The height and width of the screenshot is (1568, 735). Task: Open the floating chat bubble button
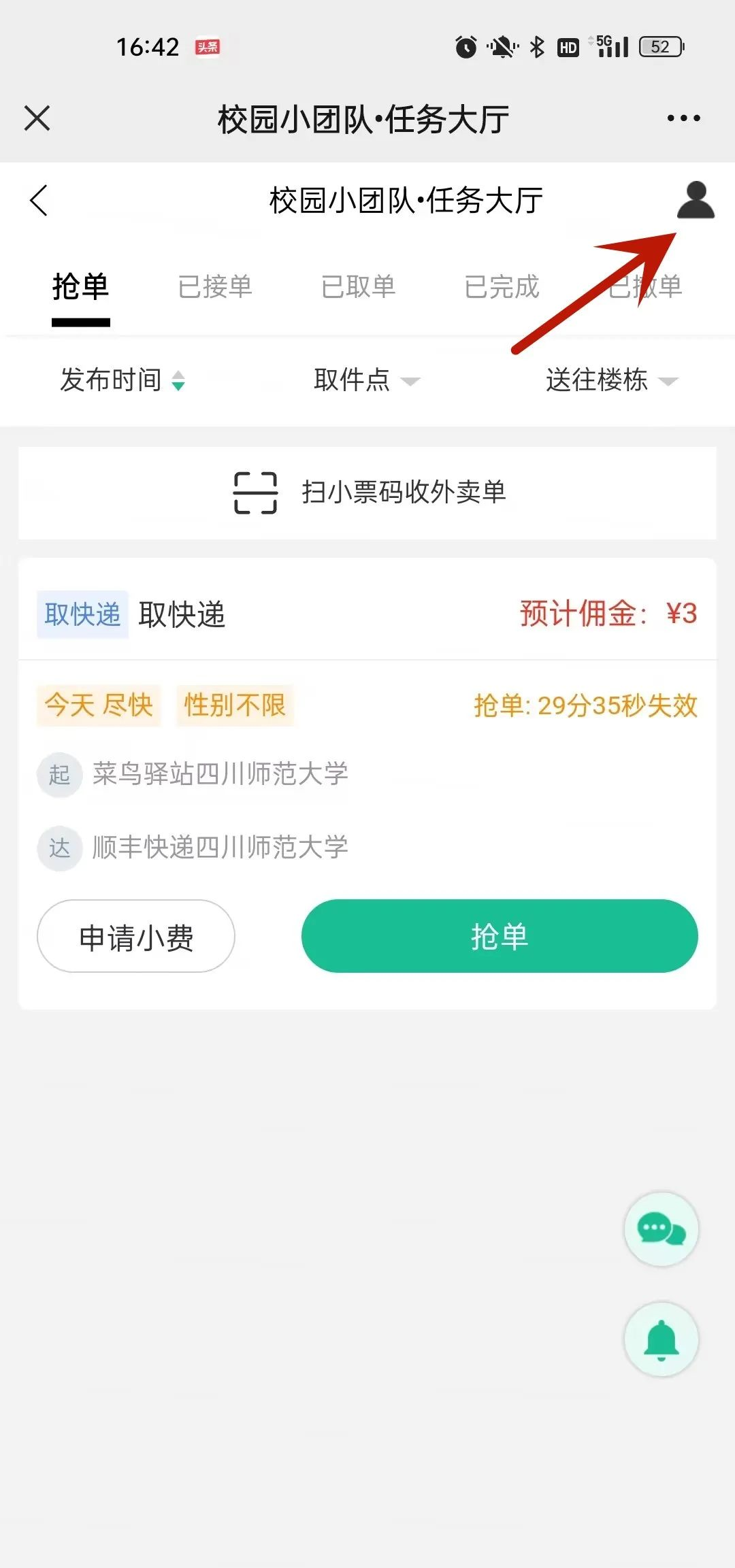(x=661, y=1229)
